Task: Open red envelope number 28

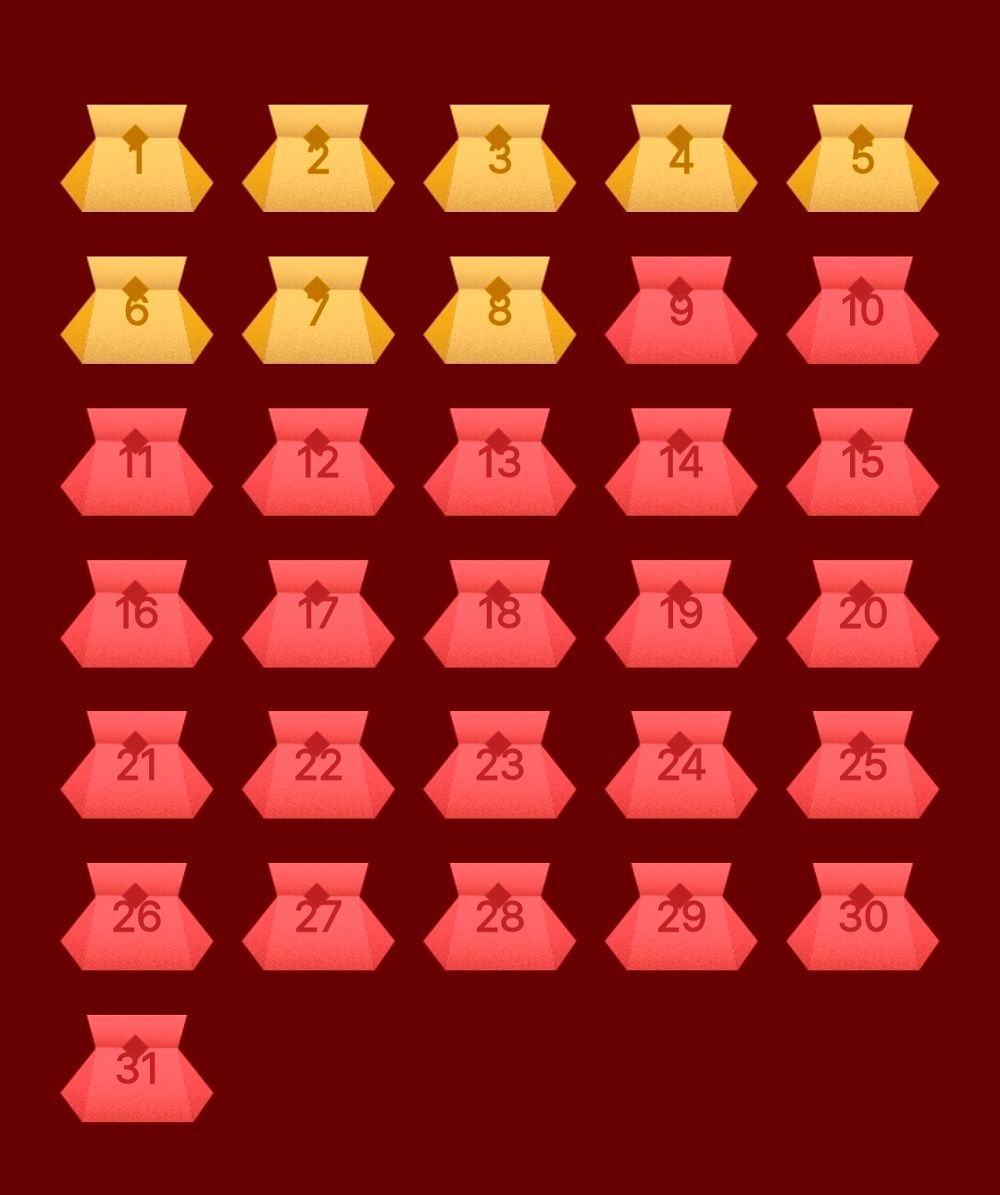Action: click(499, 918)
